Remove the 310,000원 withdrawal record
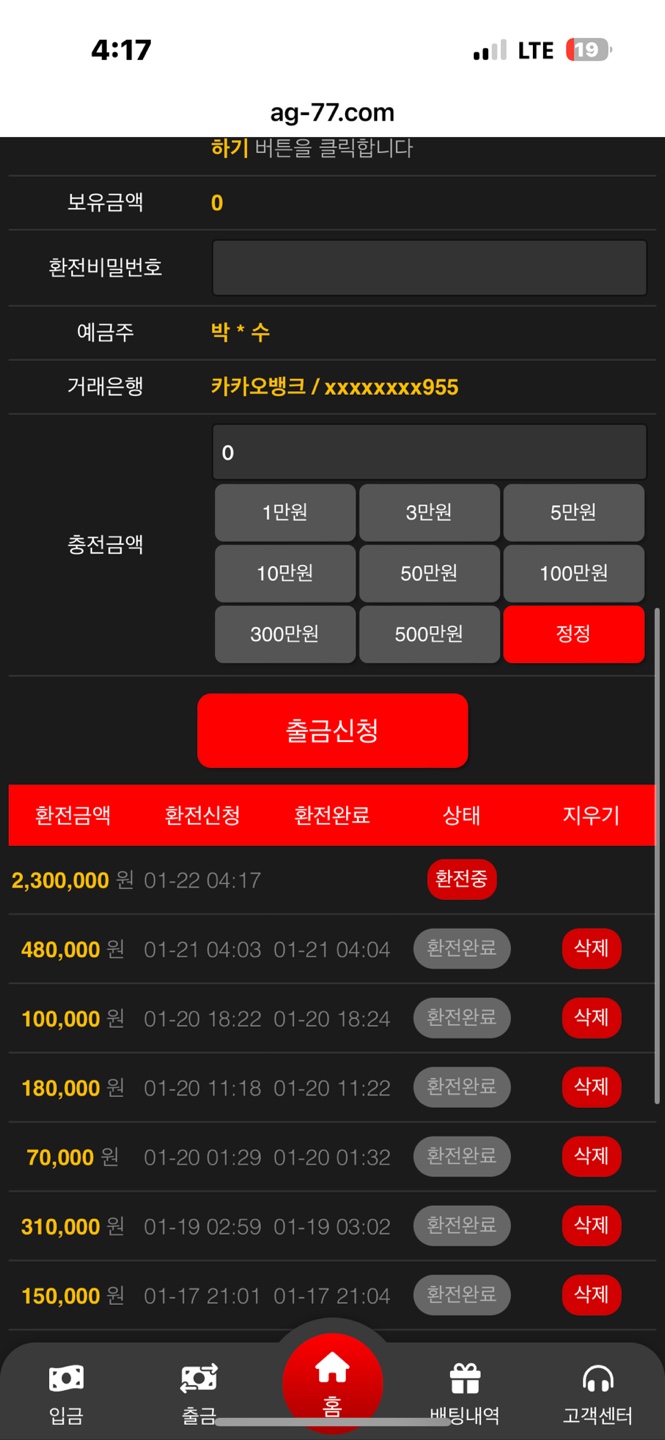This screenshot has width=665, height=1440. point(591,1225)
